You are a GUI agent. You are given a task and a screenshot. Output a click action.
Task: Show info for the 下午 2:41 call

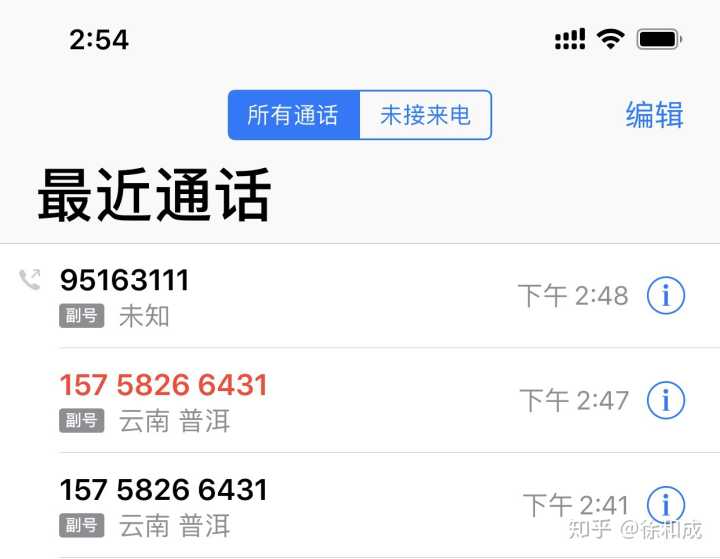click(666, 504)
